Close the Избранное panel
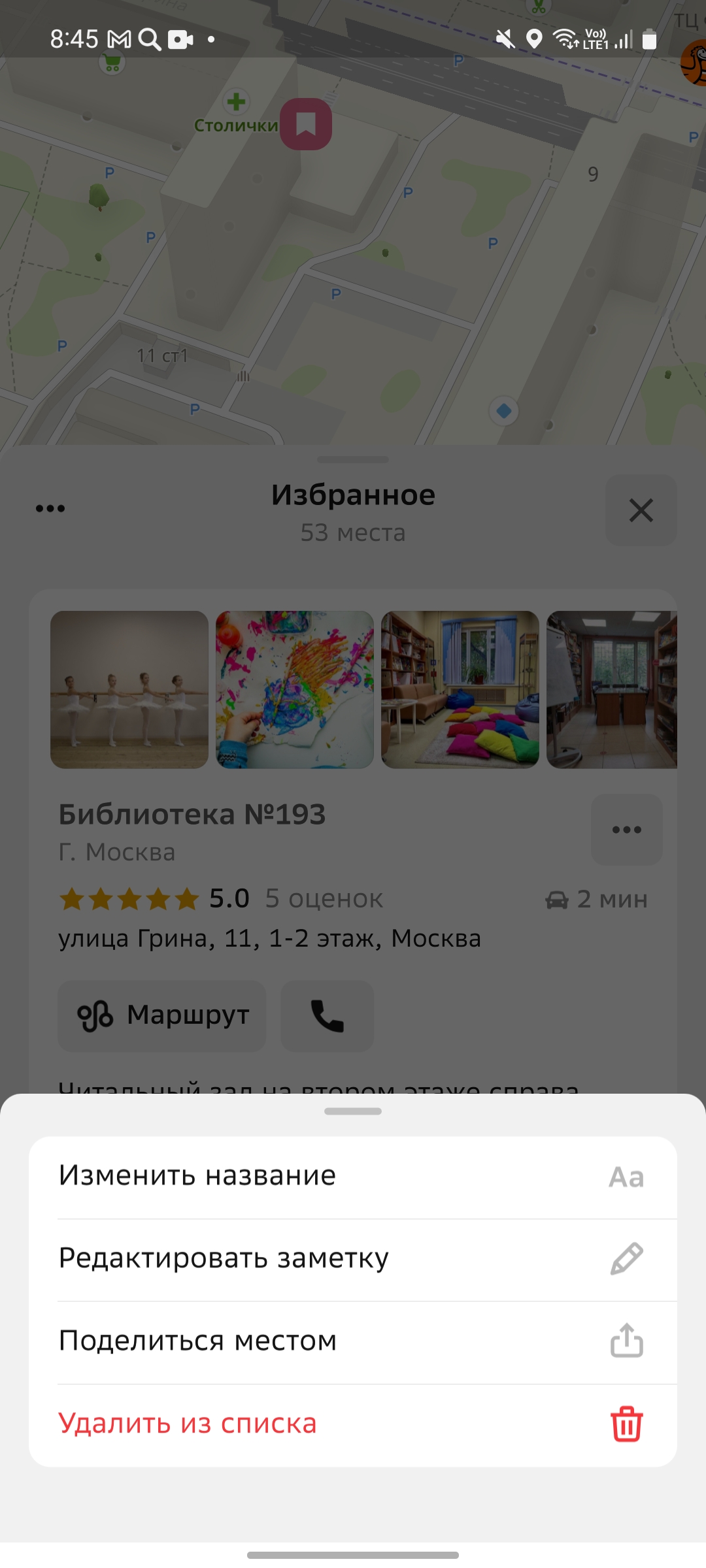The width and height of the screenshot is (706, 1568). coord(641,510)
